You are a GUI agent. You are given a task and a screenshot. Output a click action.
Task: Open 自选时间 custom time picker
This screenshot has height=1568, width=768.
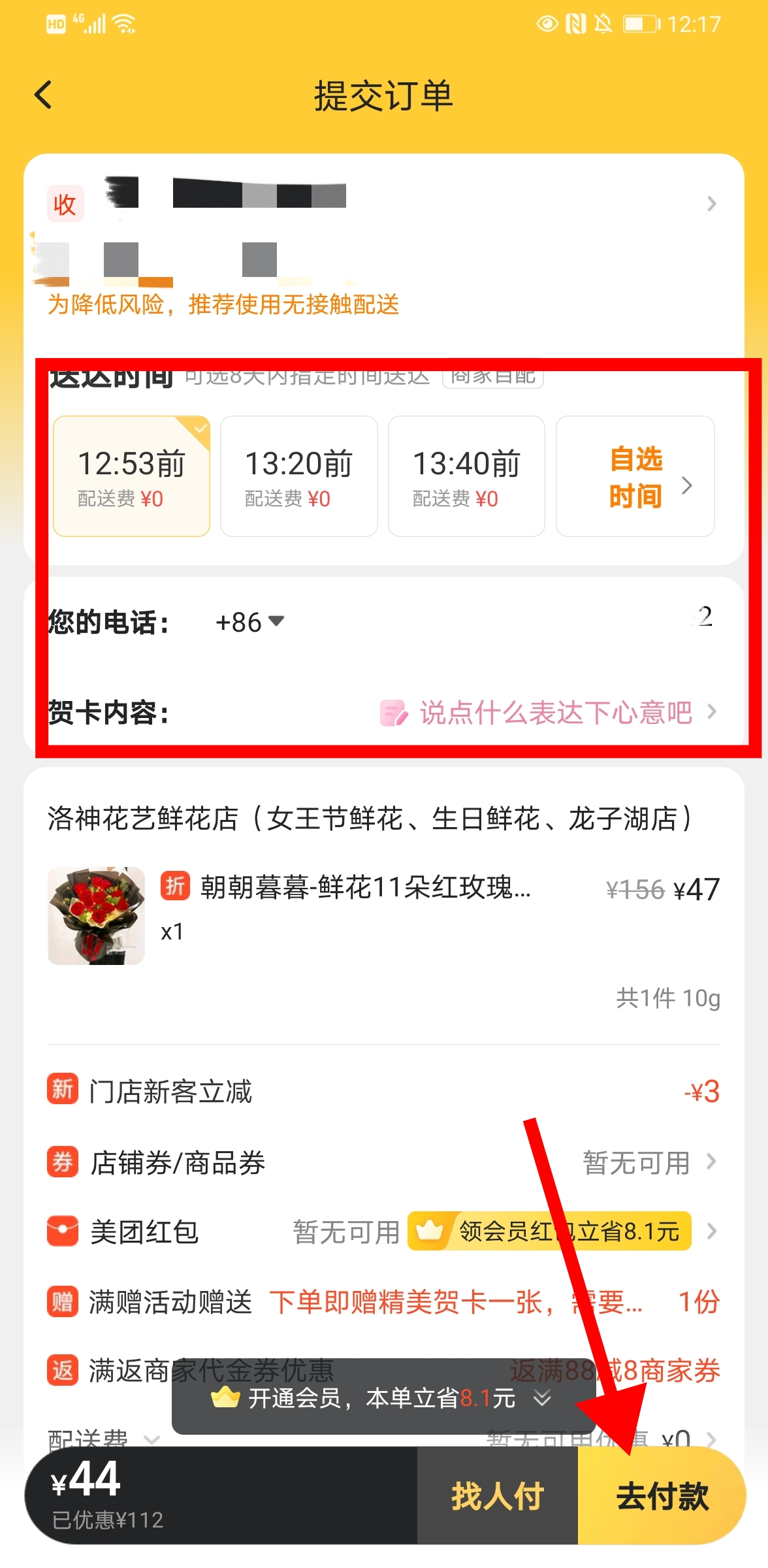tap(635, 476)
